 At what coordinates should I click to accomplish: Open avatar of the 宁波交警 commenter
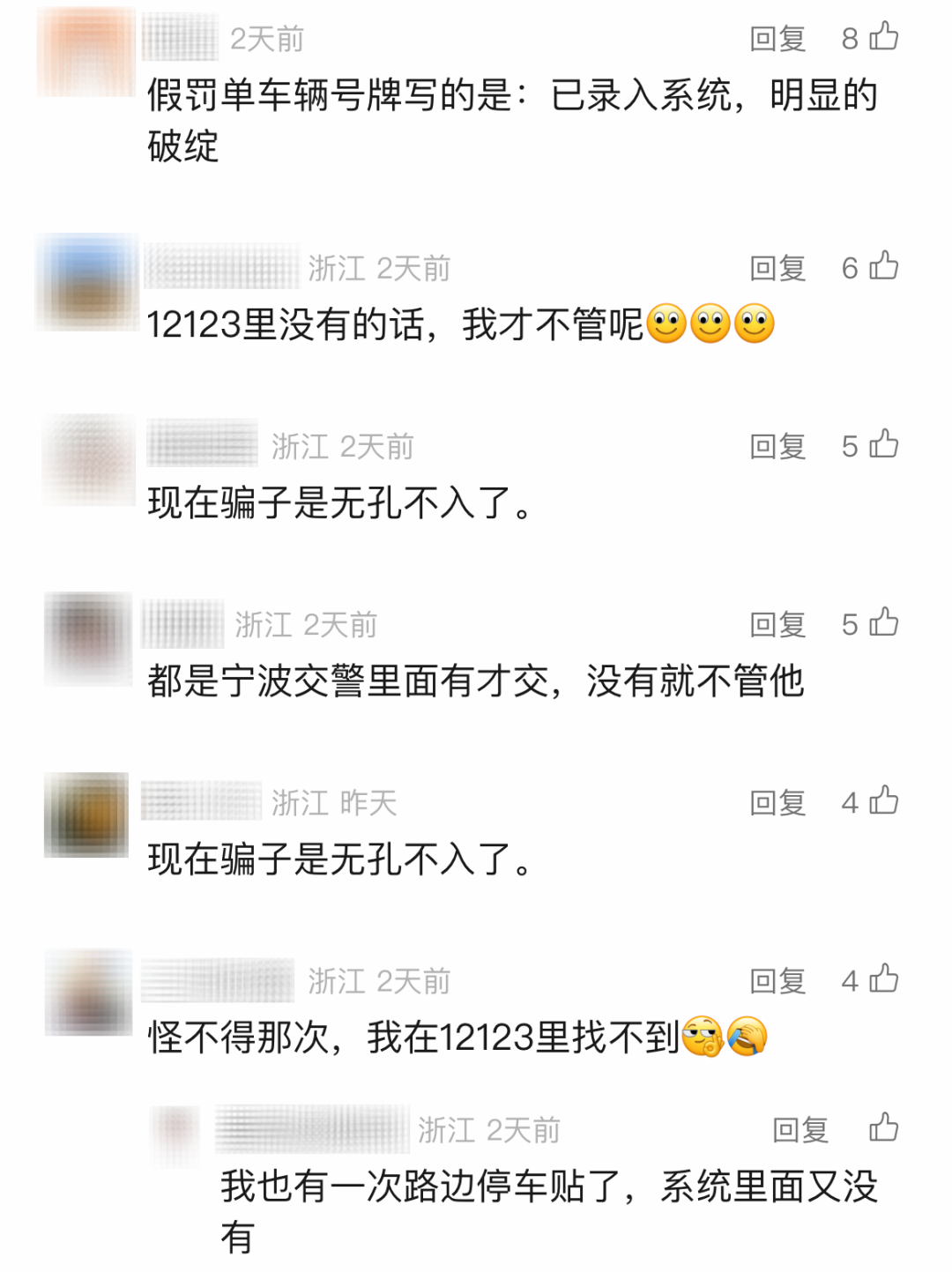[88, 638]
